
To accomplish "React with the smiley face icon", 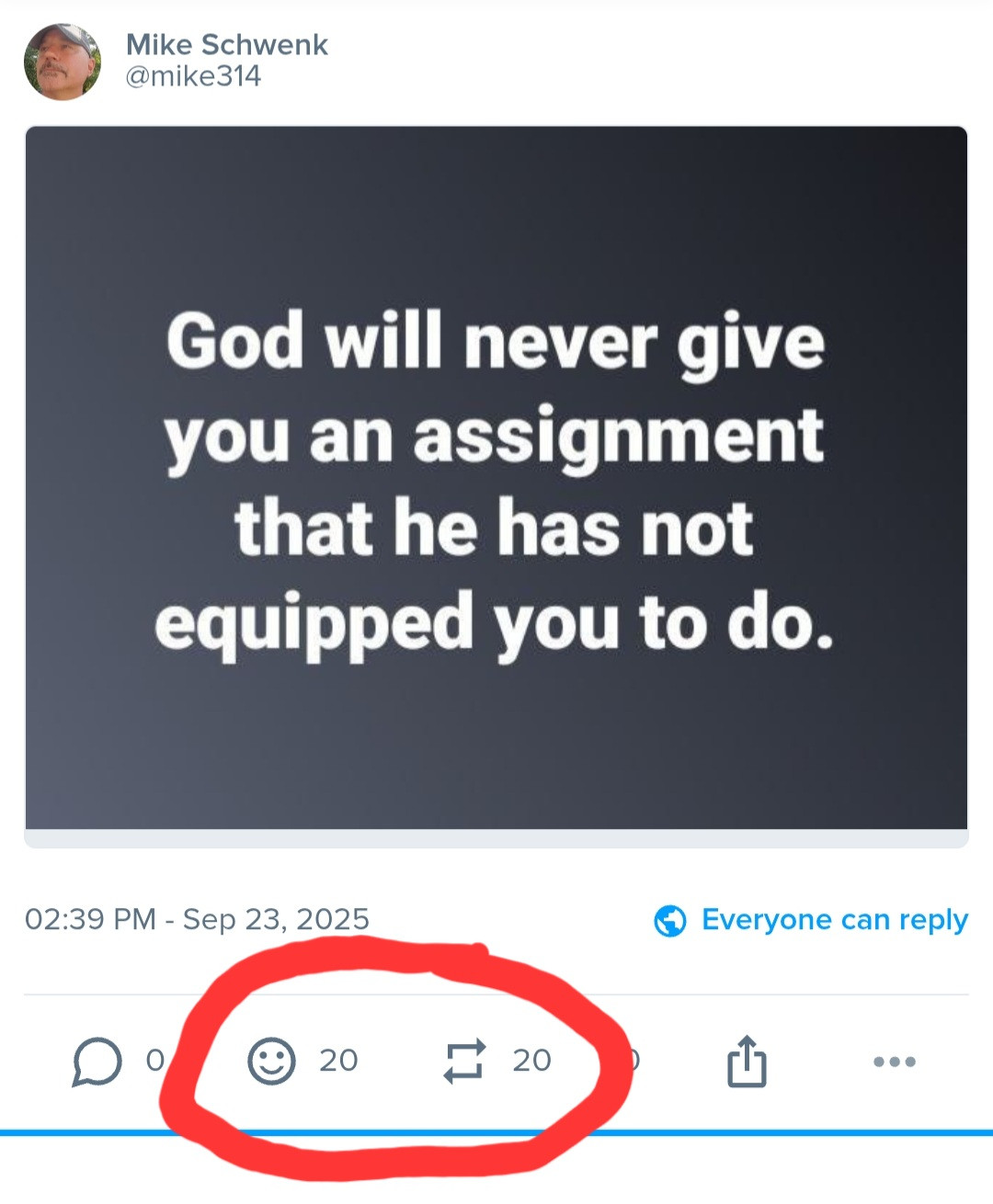I will pyautogui.click(x=272, y=1062).
